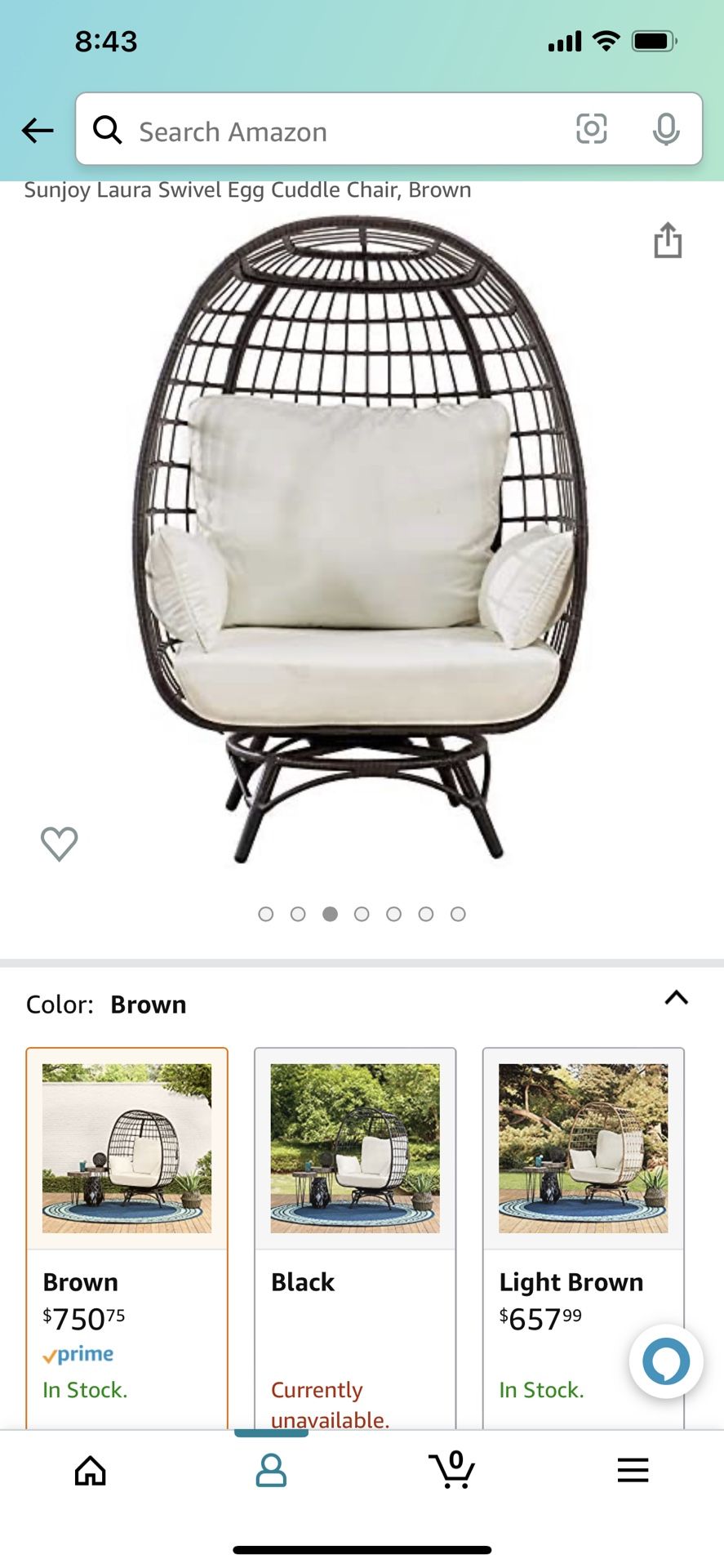Open the Alexa assistant bubble

(666, 1361)
